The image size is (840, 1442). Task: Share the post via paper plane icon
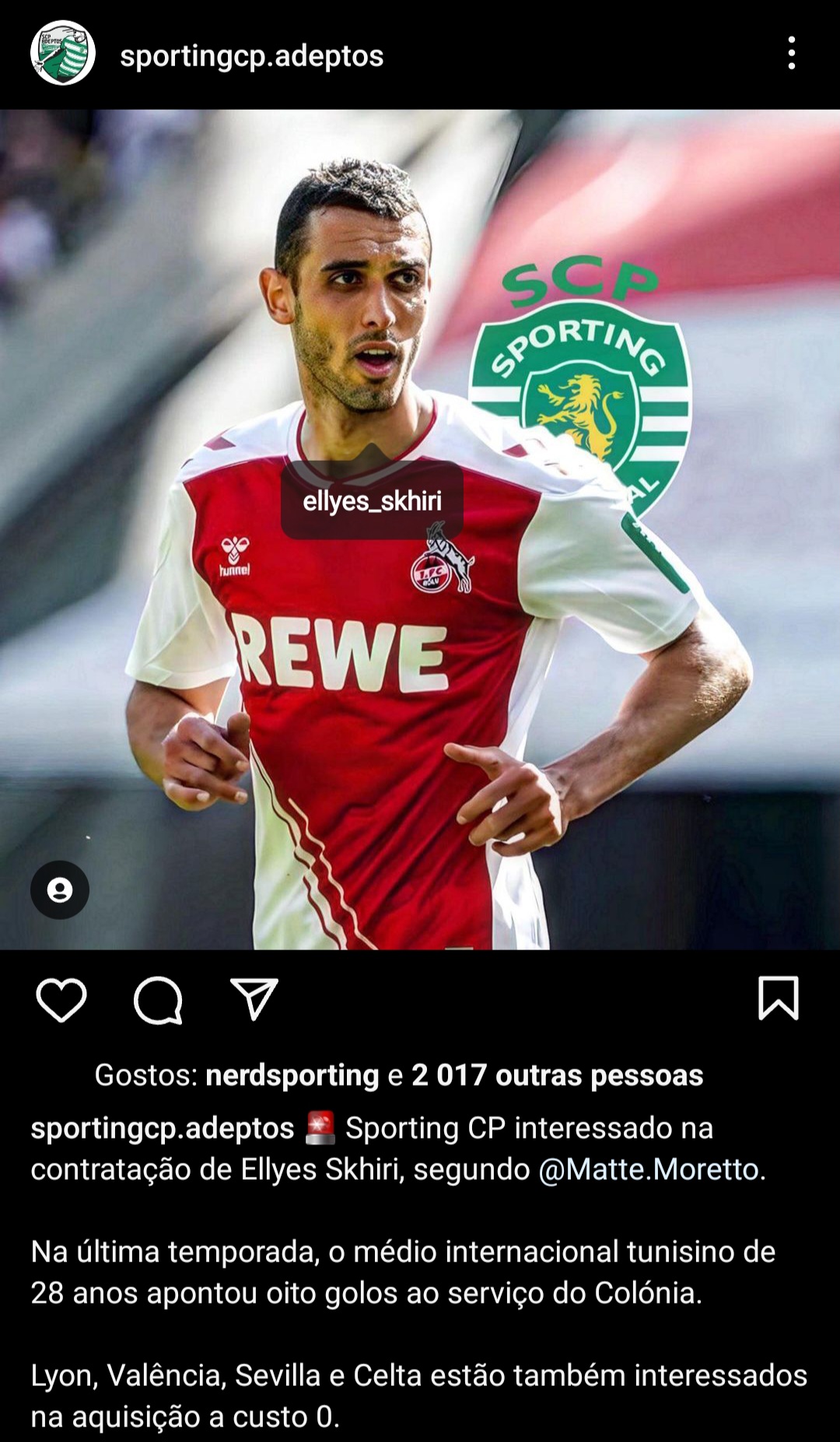[x=254, y=998]
